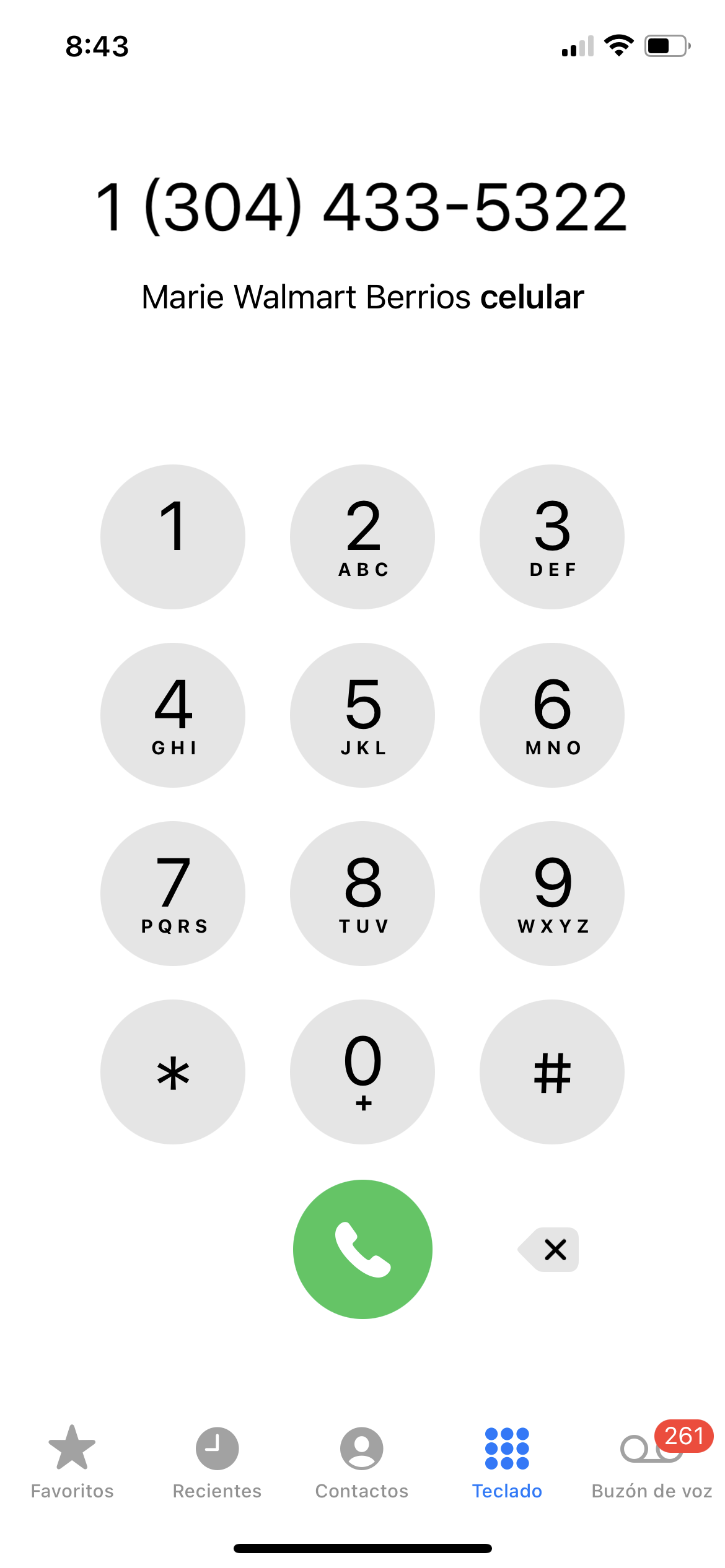Tap the pound # key
The width and height of the screenshot is (725, 1568).
pos(551,1071)
